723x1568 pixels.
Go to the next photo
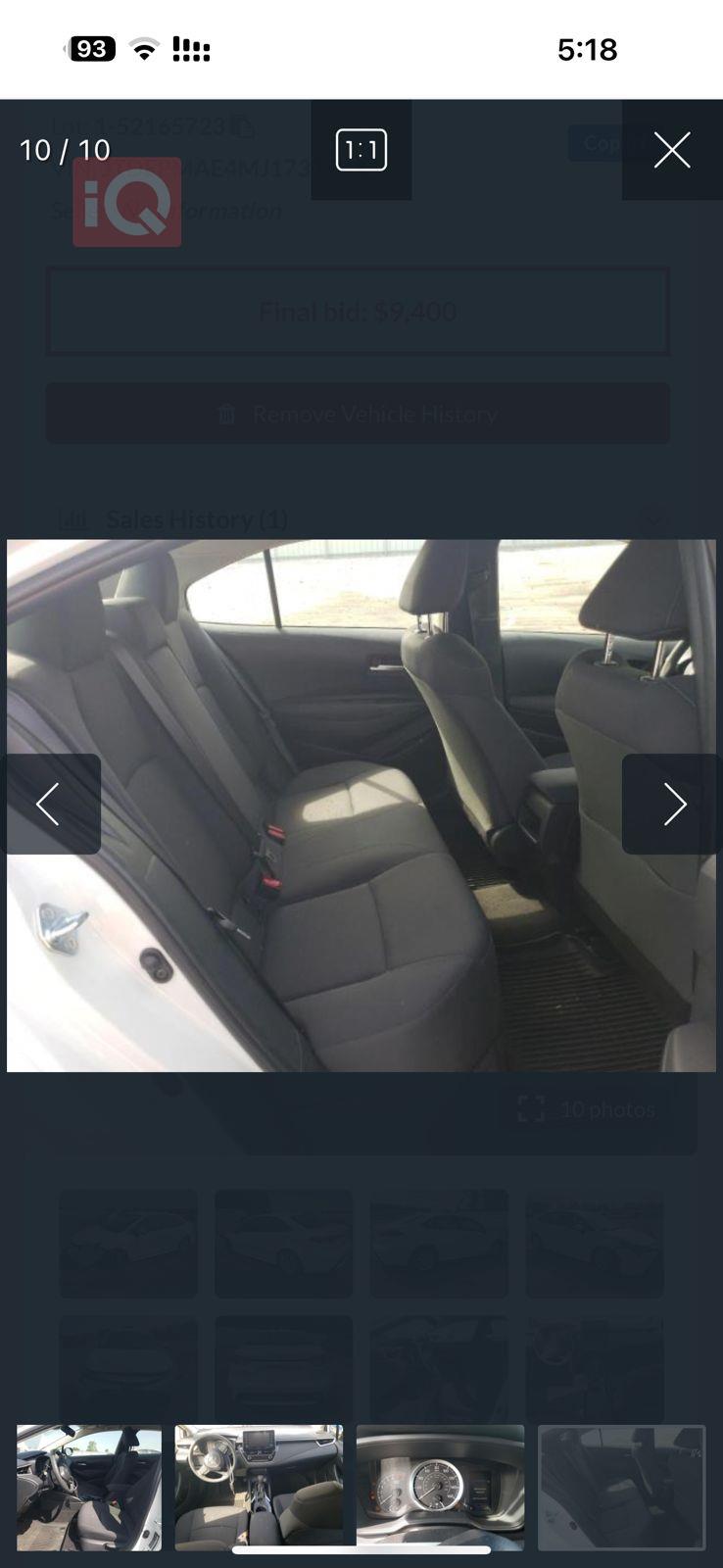tap(672, 804)
